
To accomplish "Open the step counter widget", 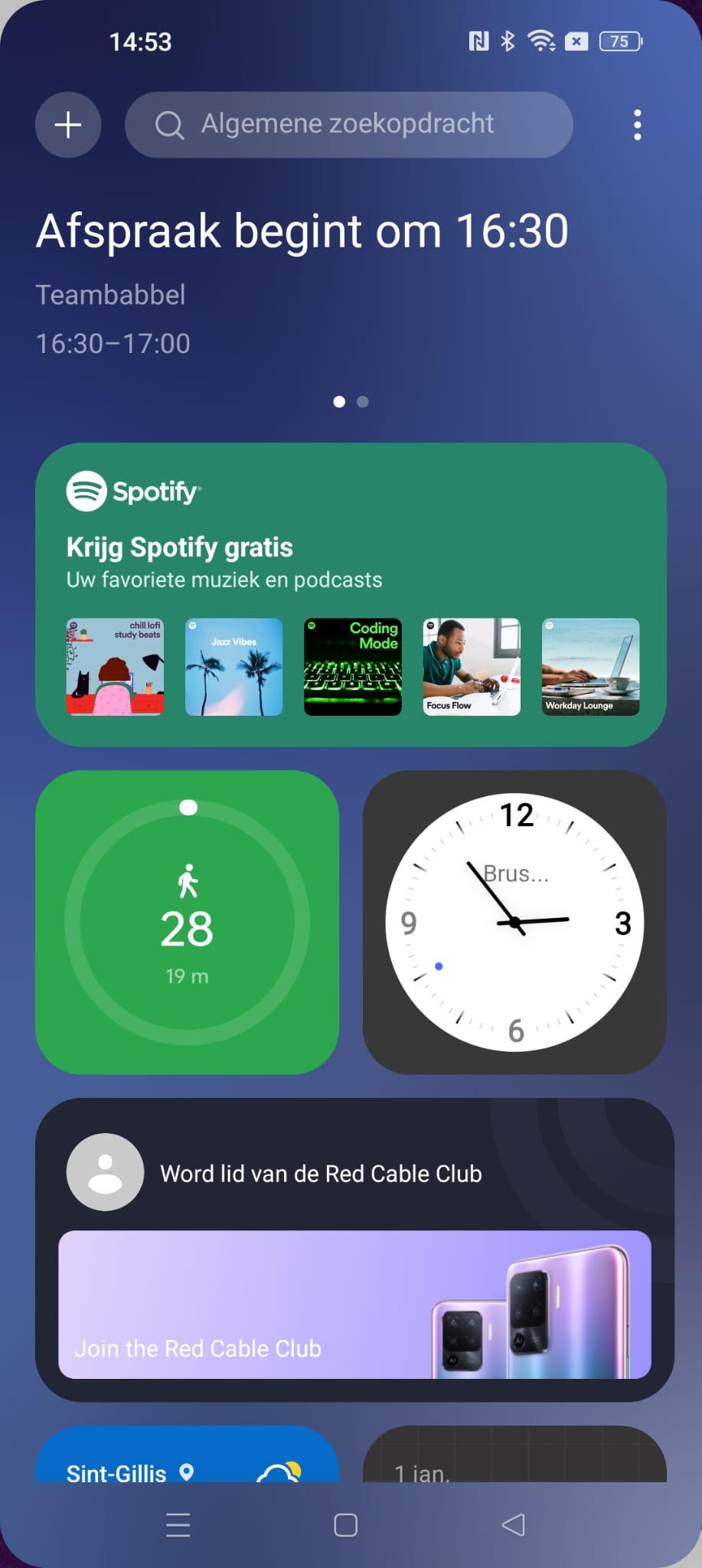I will point(187,922).
